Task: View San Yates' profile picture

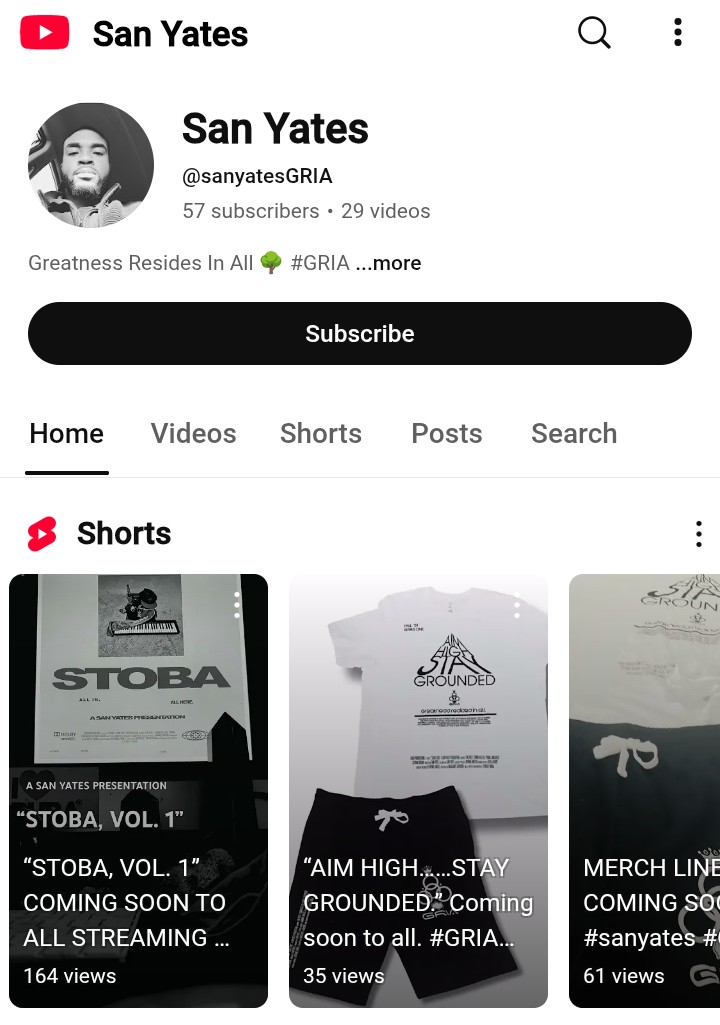Action: coord(91,166)
